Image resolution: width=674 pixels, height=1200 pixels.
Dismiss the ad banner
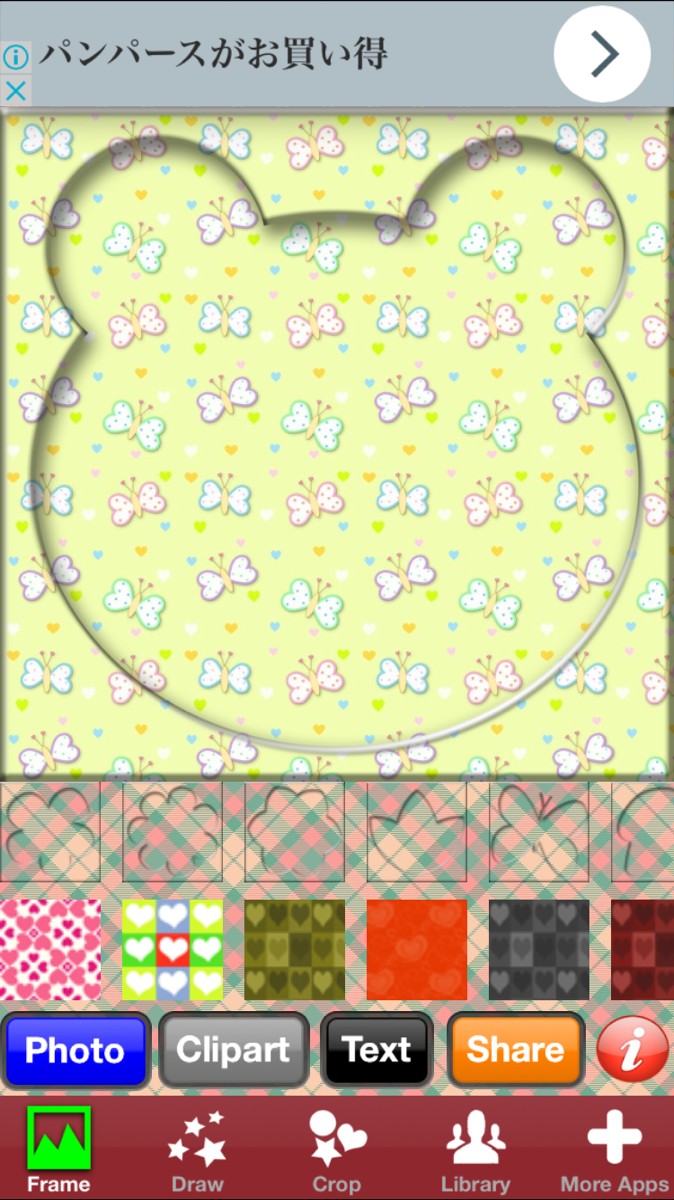tap(16, 91)
